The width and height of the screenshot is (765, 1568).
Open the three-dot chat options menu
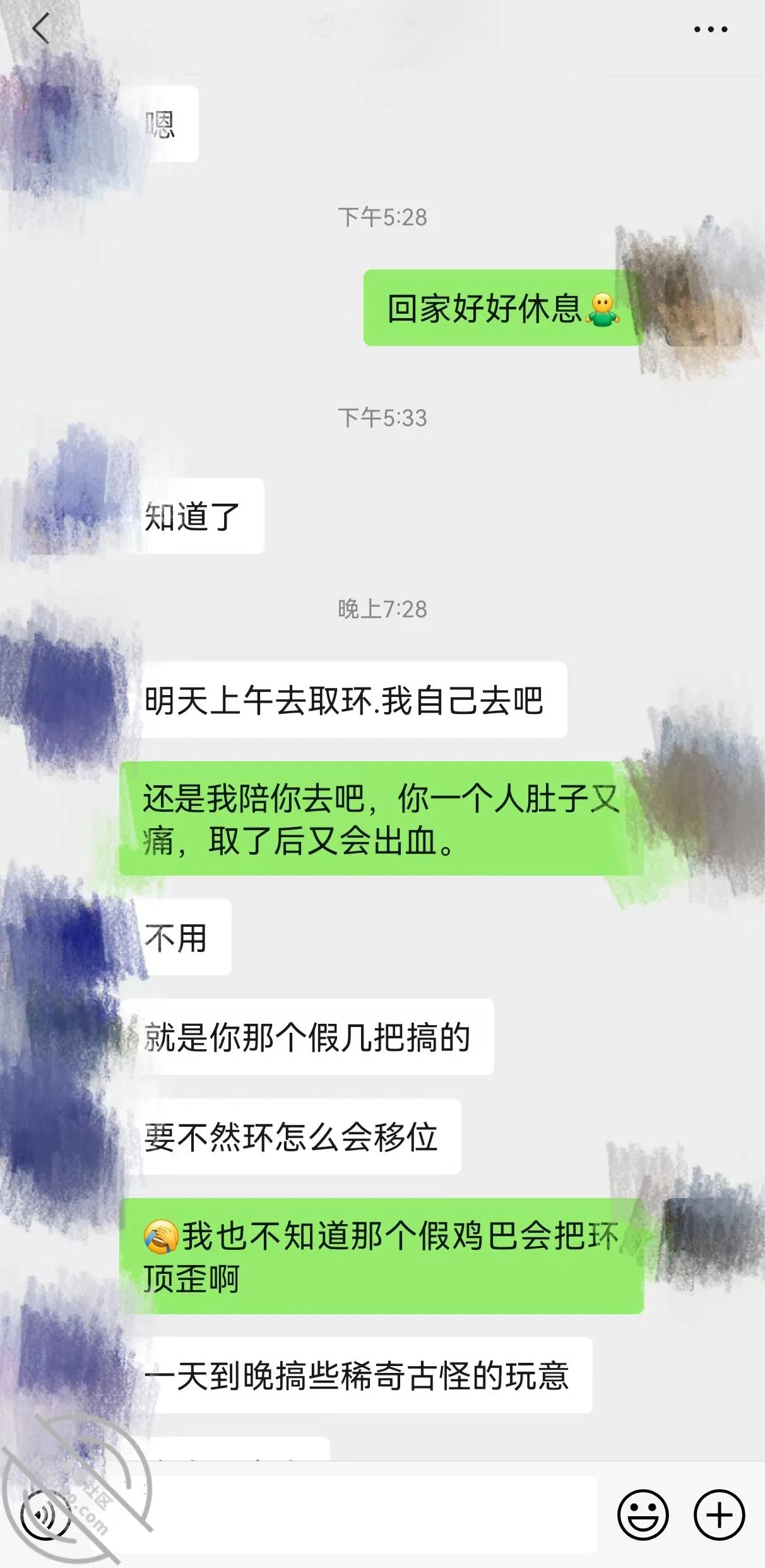(x=711, y=29)
